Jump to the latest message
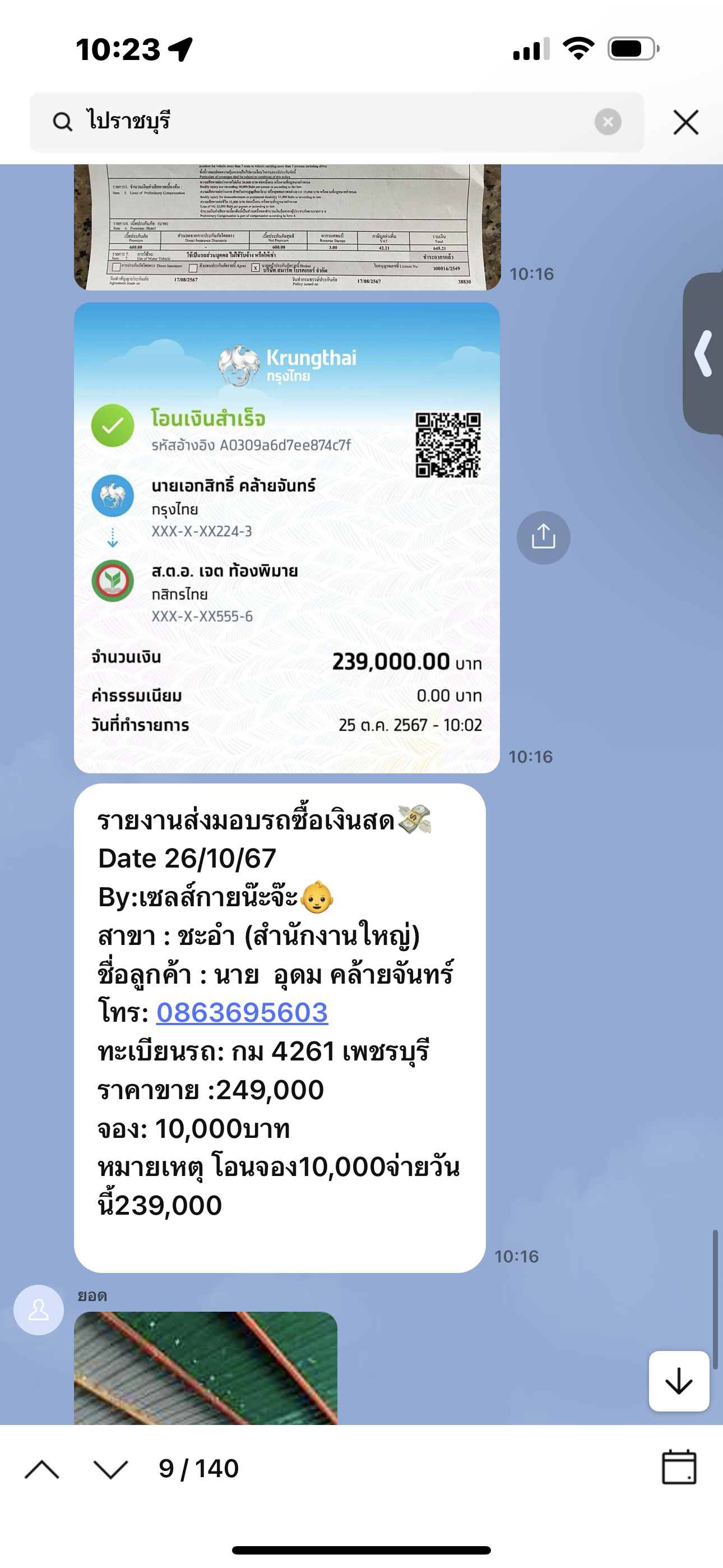723x1568 pixels. (x=679, y=1381)
